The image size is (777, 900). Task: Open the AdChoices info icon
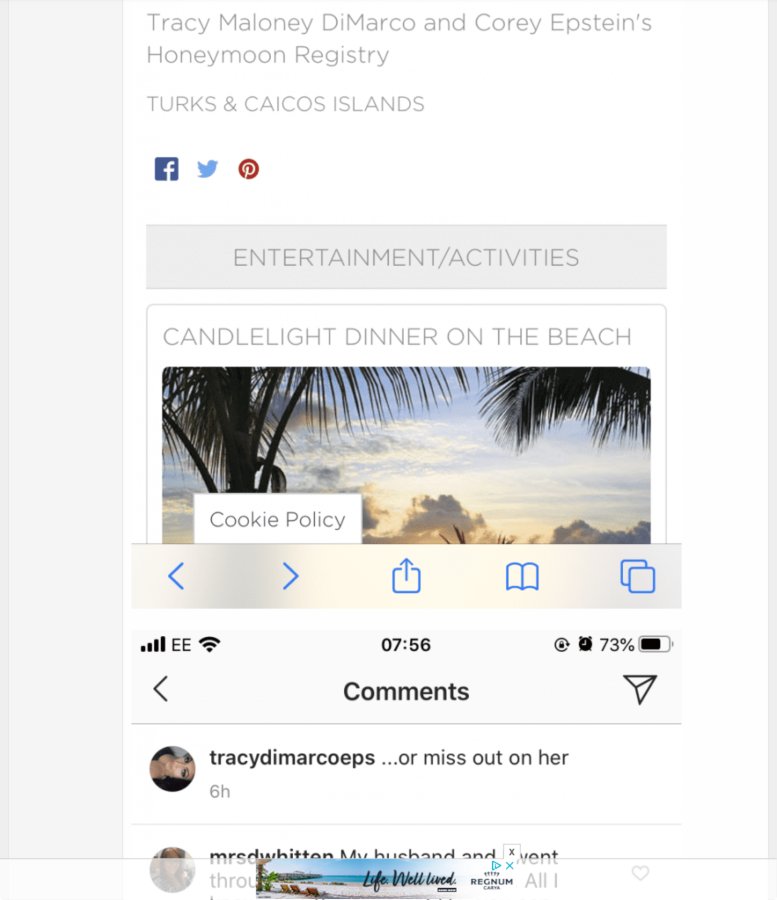pos(496,866)
